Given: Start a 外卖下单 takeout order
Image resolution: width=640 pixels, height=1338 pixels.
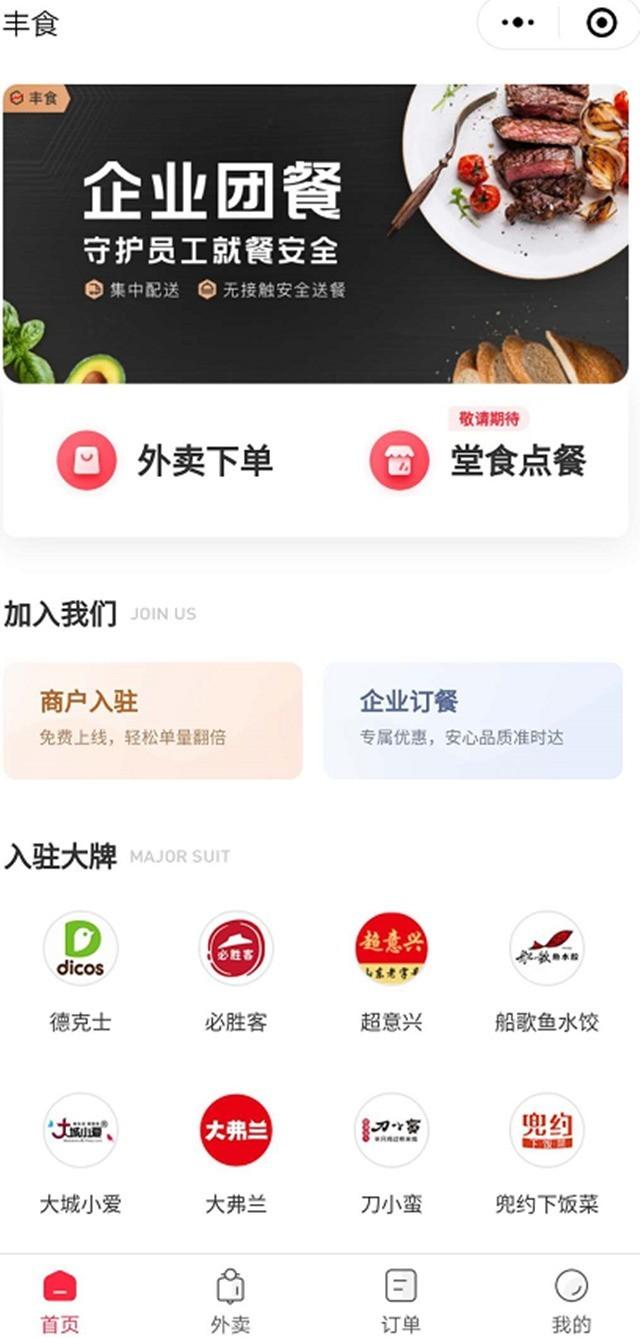Looking at the screenshot, I should click(x=165, y=461).
